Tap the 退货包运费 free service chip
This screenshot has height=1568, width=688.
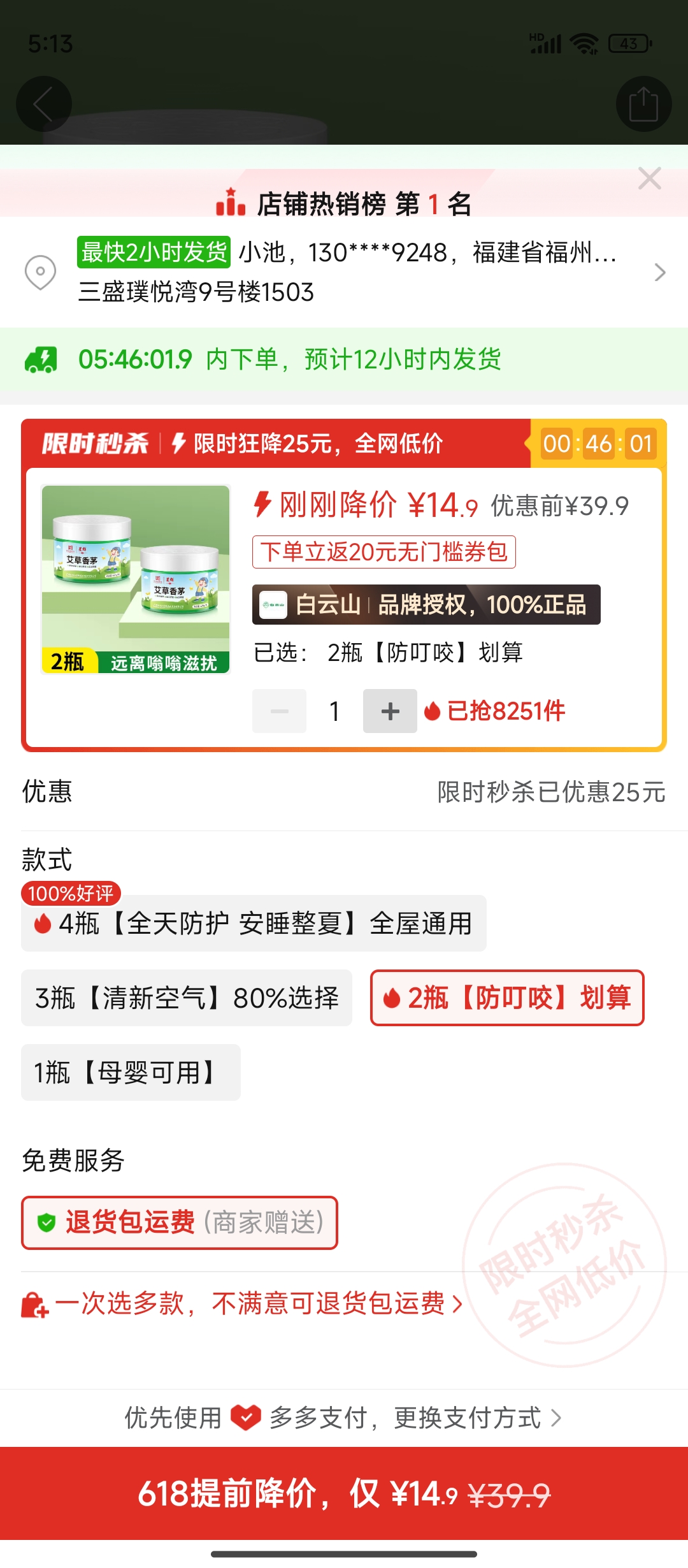click(180, 1223)
